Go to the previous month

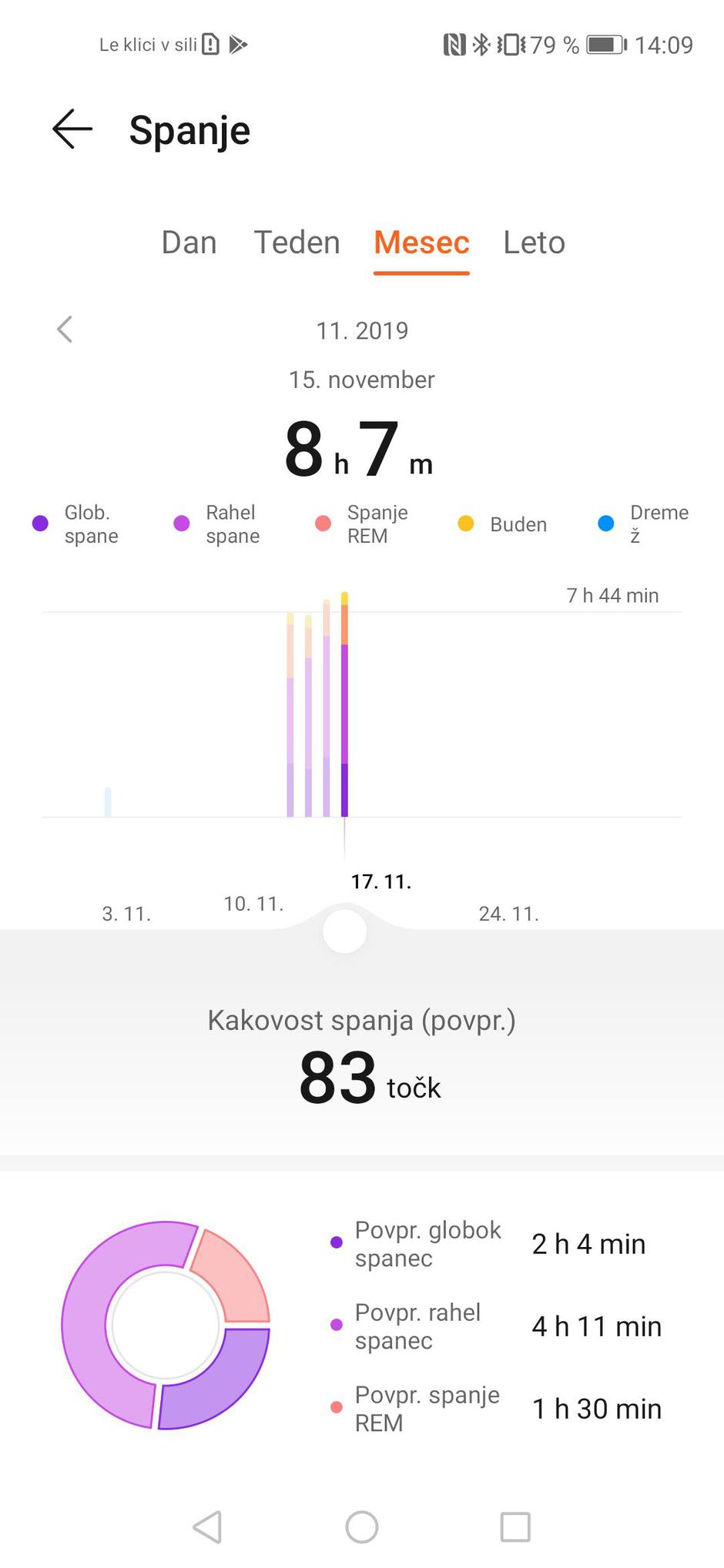65,329
